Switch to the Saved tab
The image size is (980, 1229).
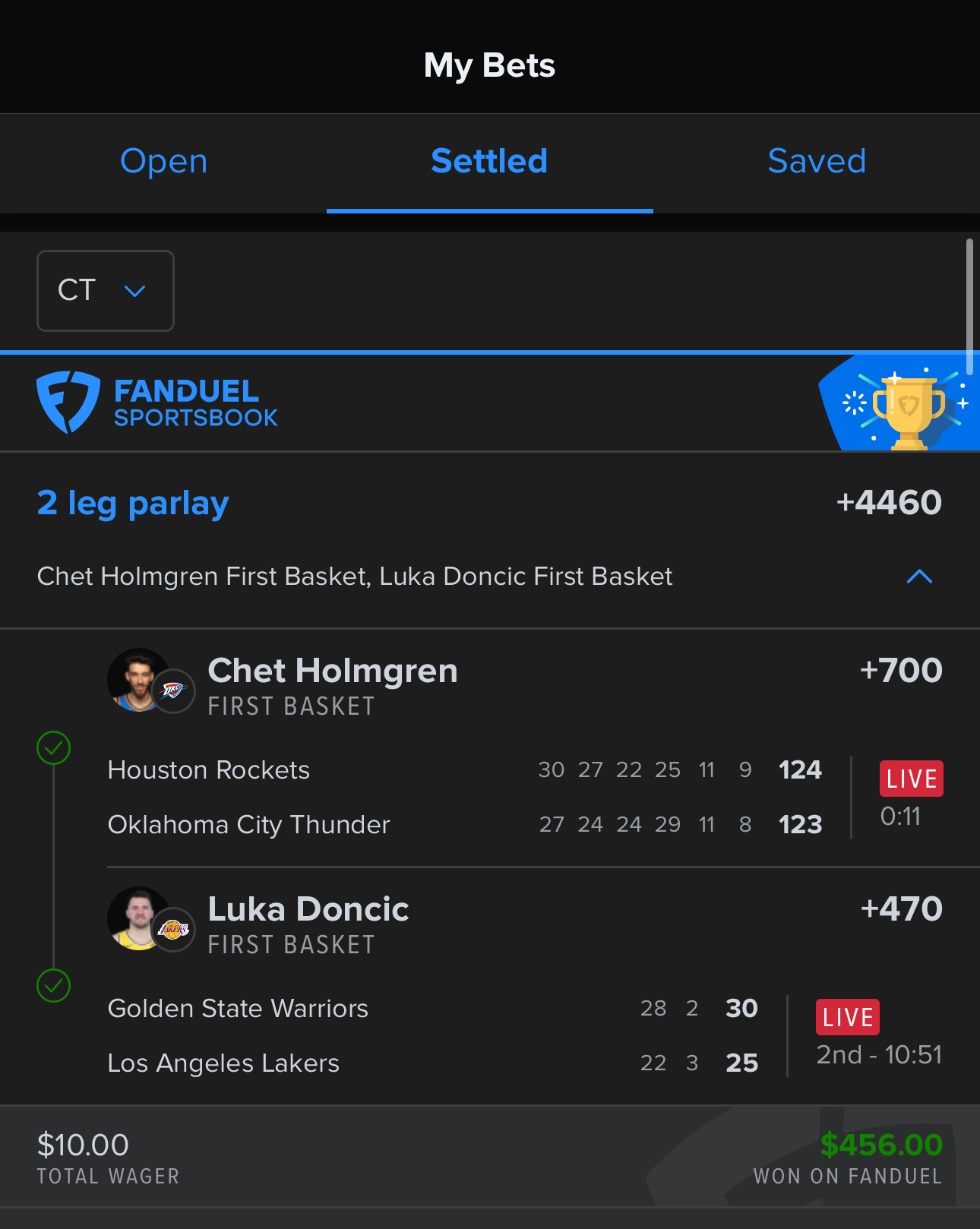[816, 161]
